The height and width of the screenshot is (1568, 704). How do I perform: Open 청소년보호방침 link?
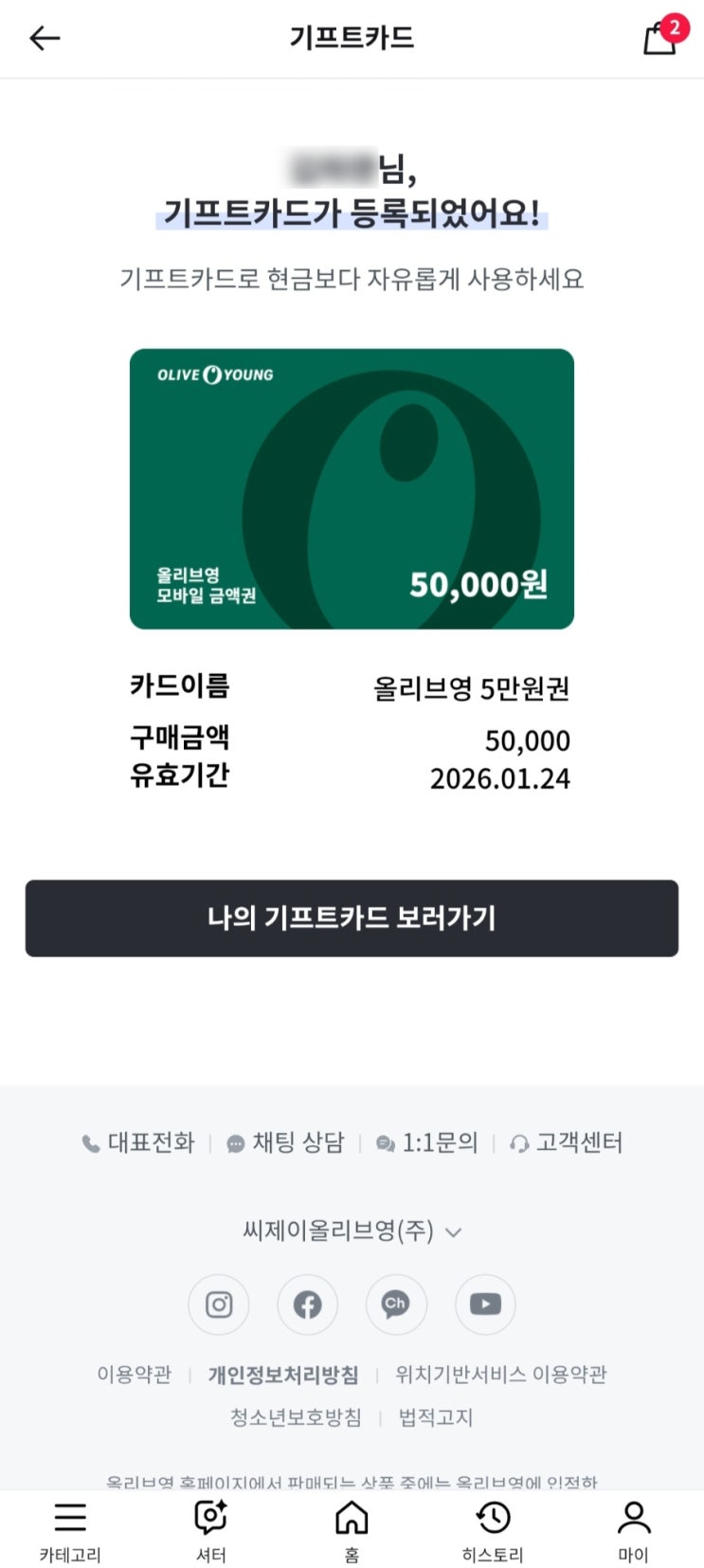coord(296,1417)
